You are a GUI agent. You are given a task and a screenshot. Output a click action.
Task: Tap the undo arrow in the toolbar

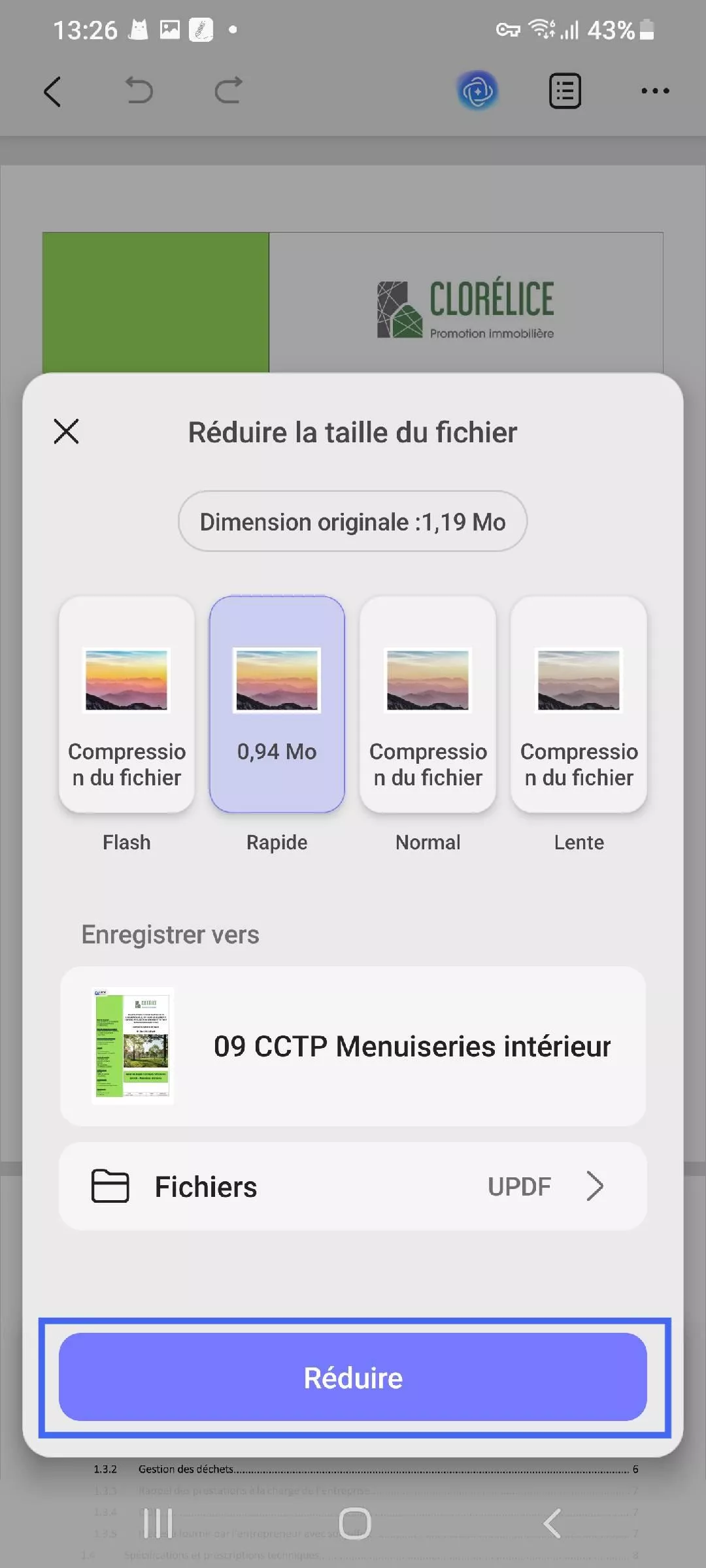tap(139, 91)
